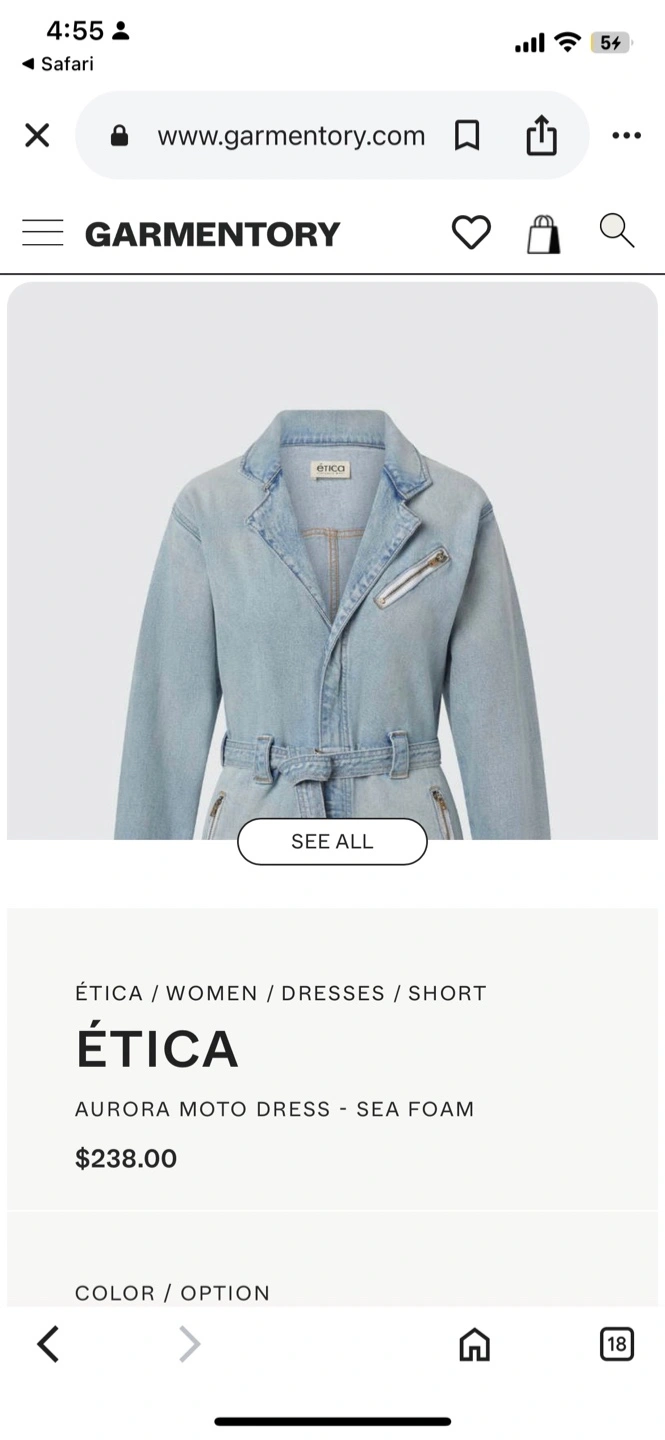Go to the Garmentory home logo
This screenshot has width=665, height=1440.
click(x=212, y=234)
